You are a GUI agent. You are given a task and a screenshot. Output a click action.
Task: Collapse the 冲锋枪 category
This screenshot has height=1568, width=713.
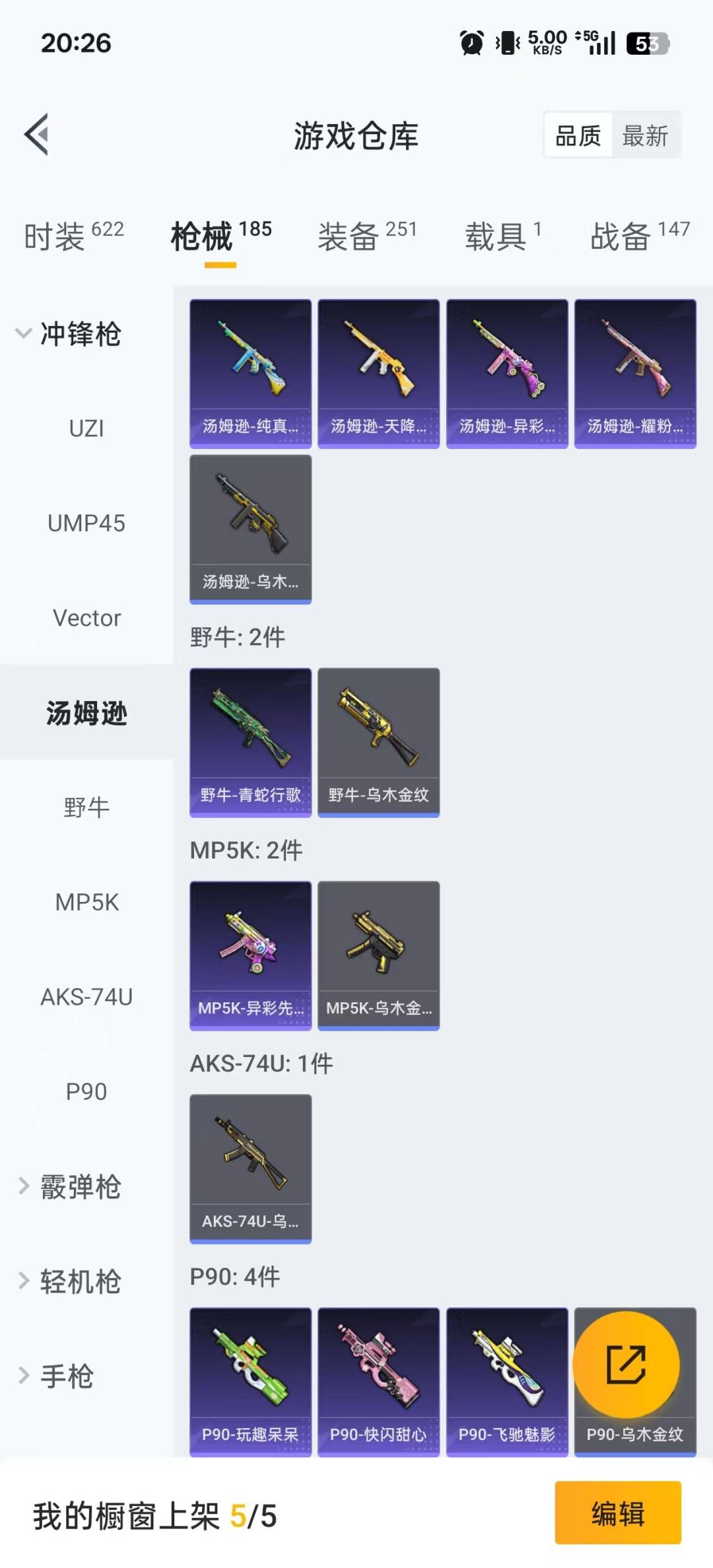[x=69, y=333]
